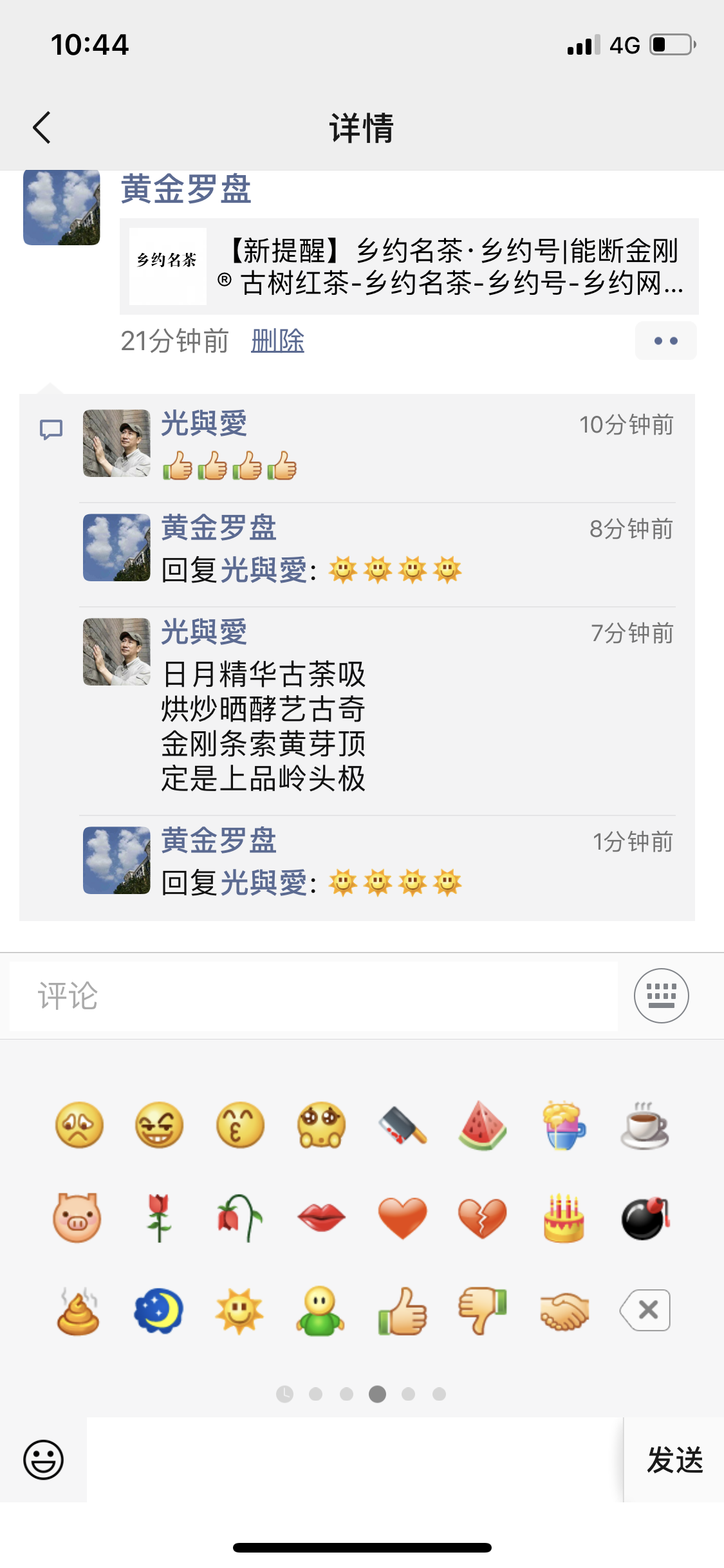Focus the 评论 comment input field
Image resolution: width=724 pixels, height=1568 pixels.
(x=313, y=996)
